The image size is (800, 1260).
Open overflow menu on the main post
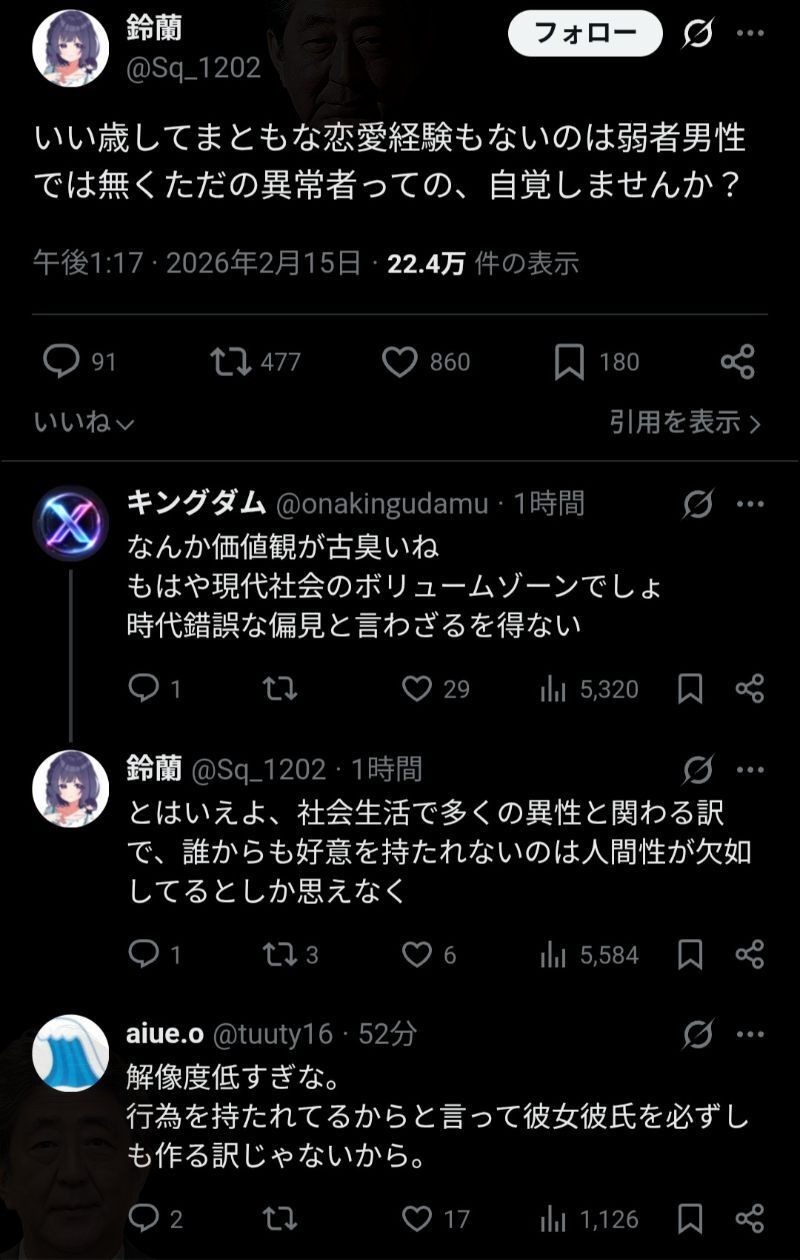(x=750, y=34)
